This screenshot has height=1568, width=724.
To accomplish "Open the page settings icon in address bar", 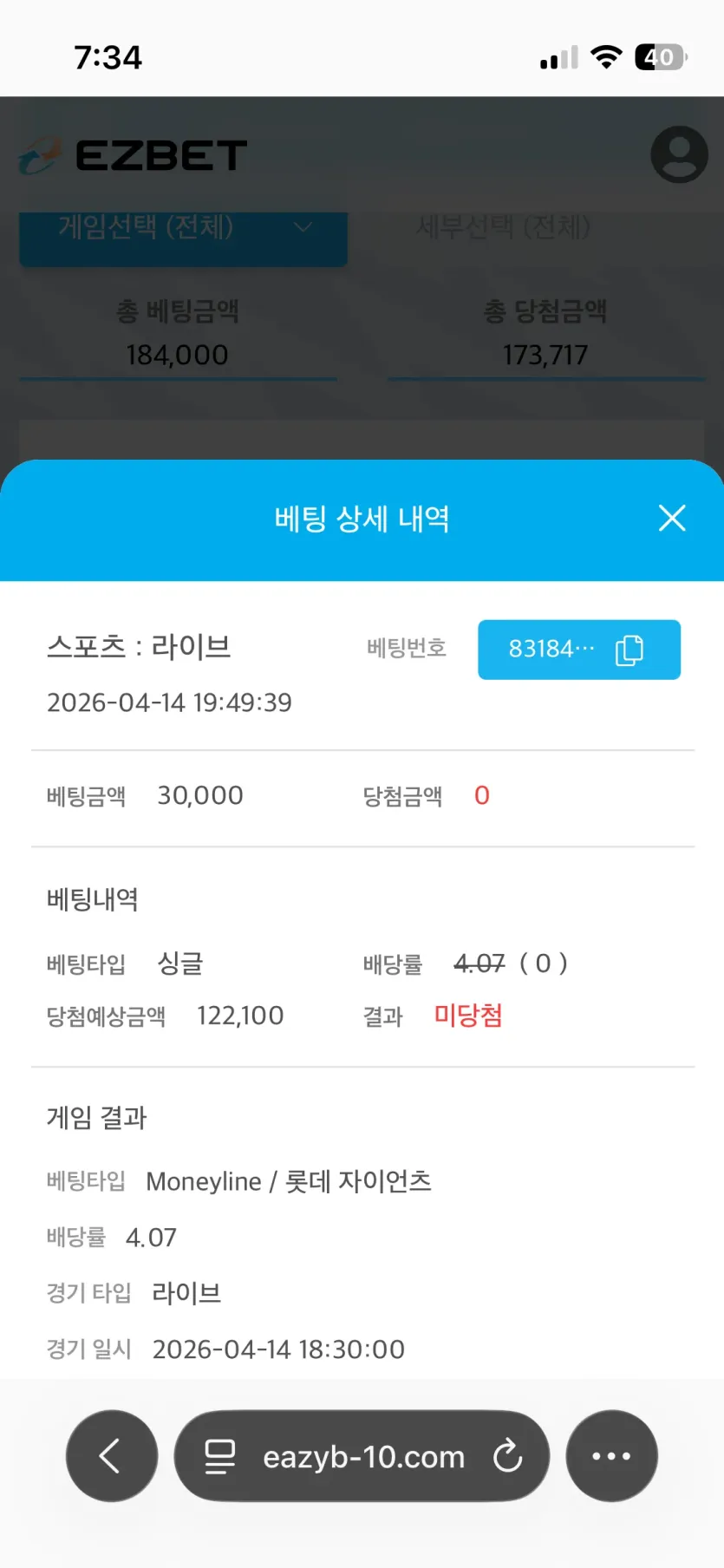I will pos(220,1456).
